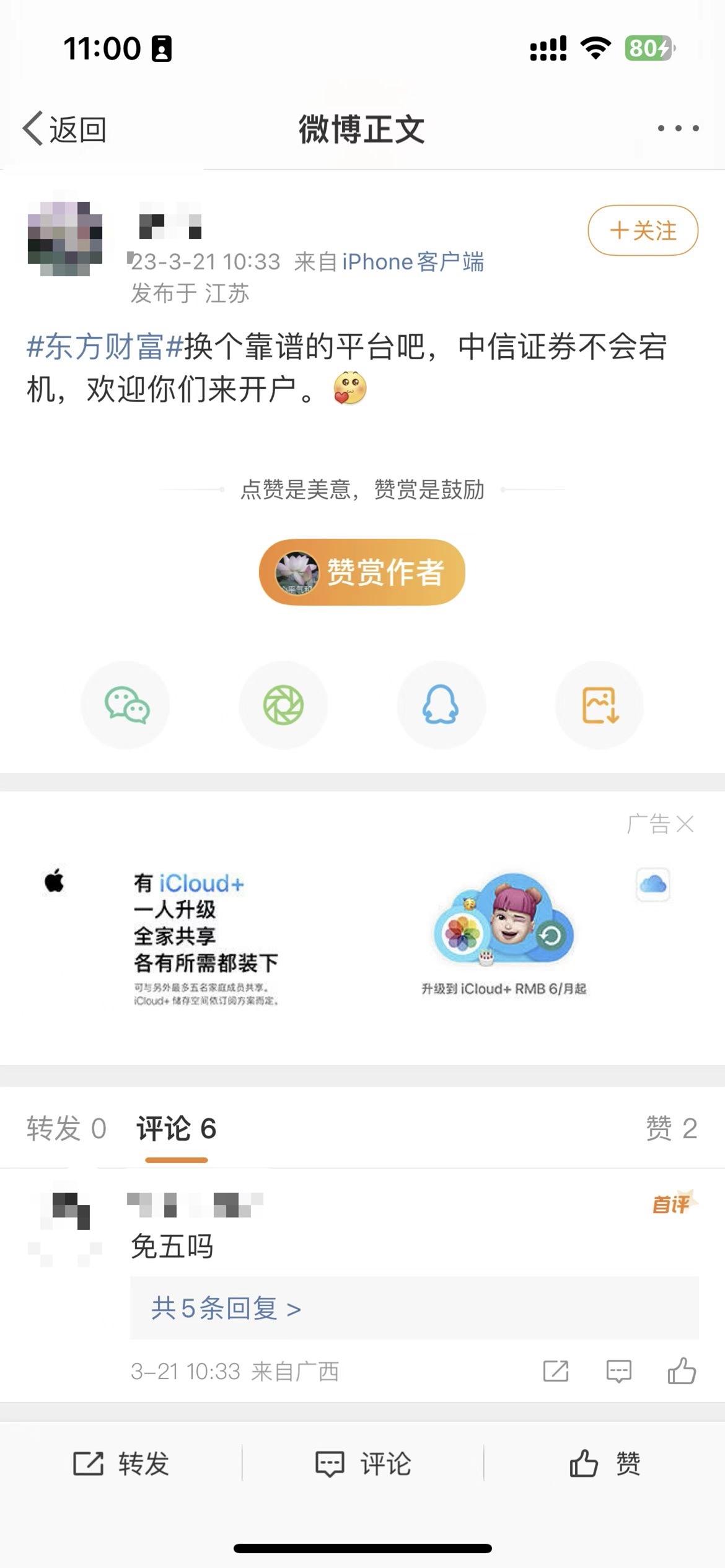Switch to the 转发 0 tab
Viewport: 725px width, 1568px height.
coord(64,1126)
